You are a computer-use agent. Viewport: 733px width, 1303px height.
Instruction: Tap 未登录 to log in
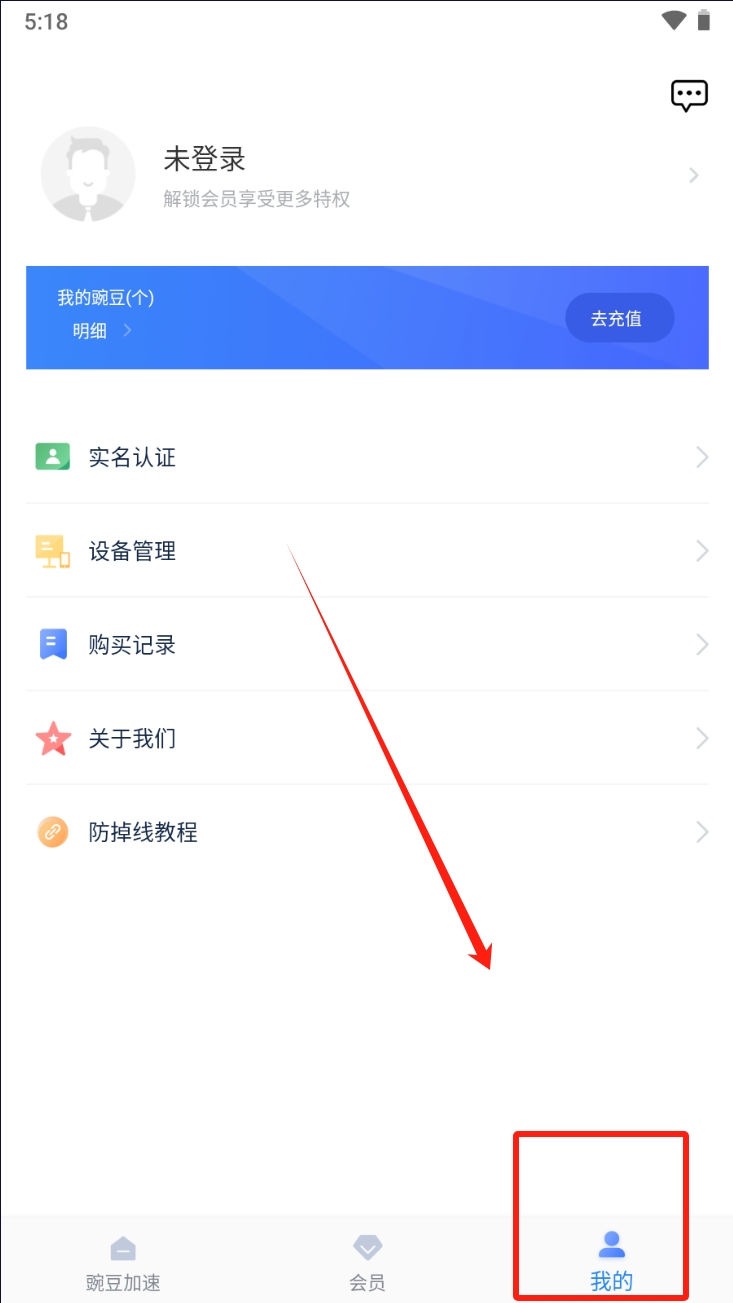pyautogui.click(x=205, y=159)
